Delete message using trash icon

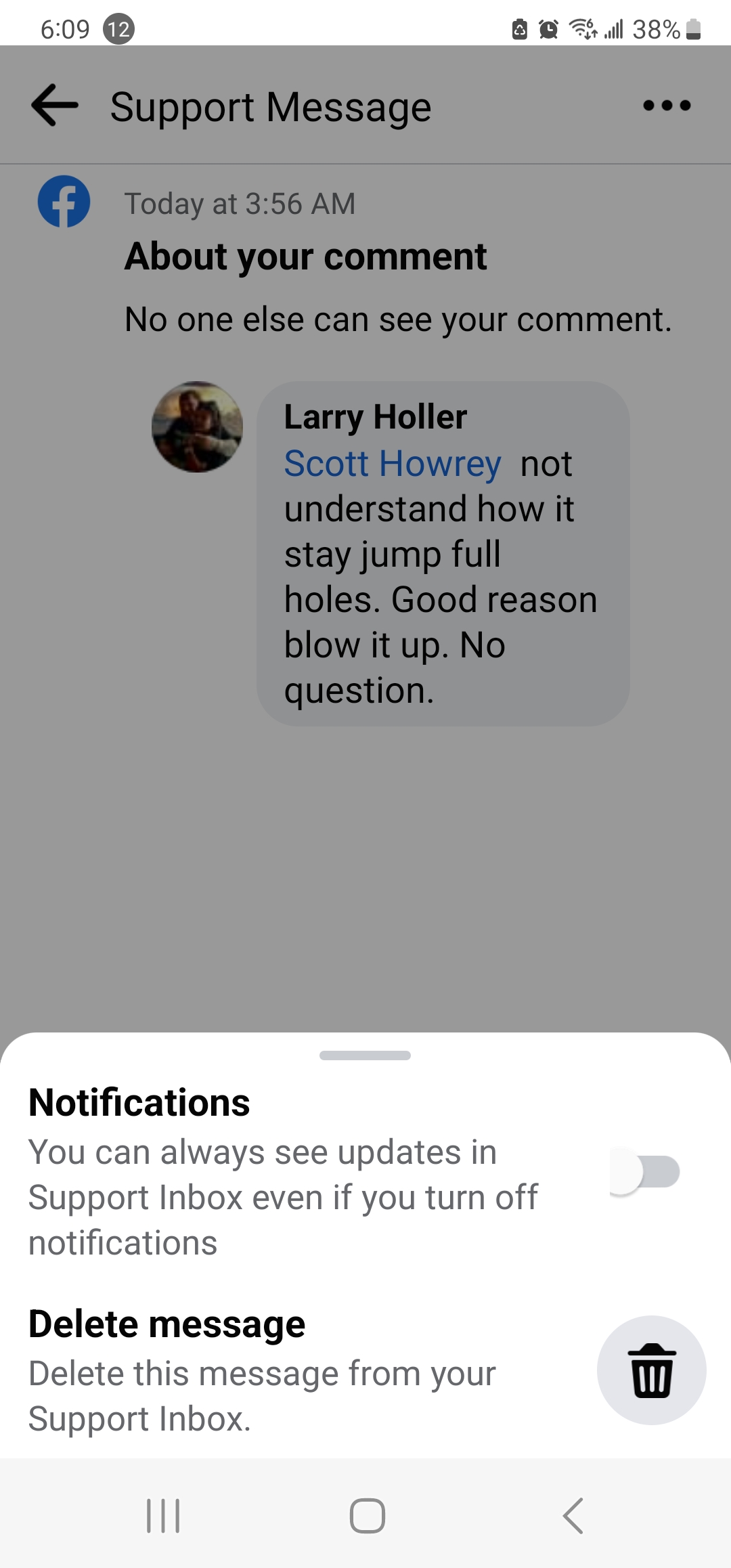click(651, 1370)
